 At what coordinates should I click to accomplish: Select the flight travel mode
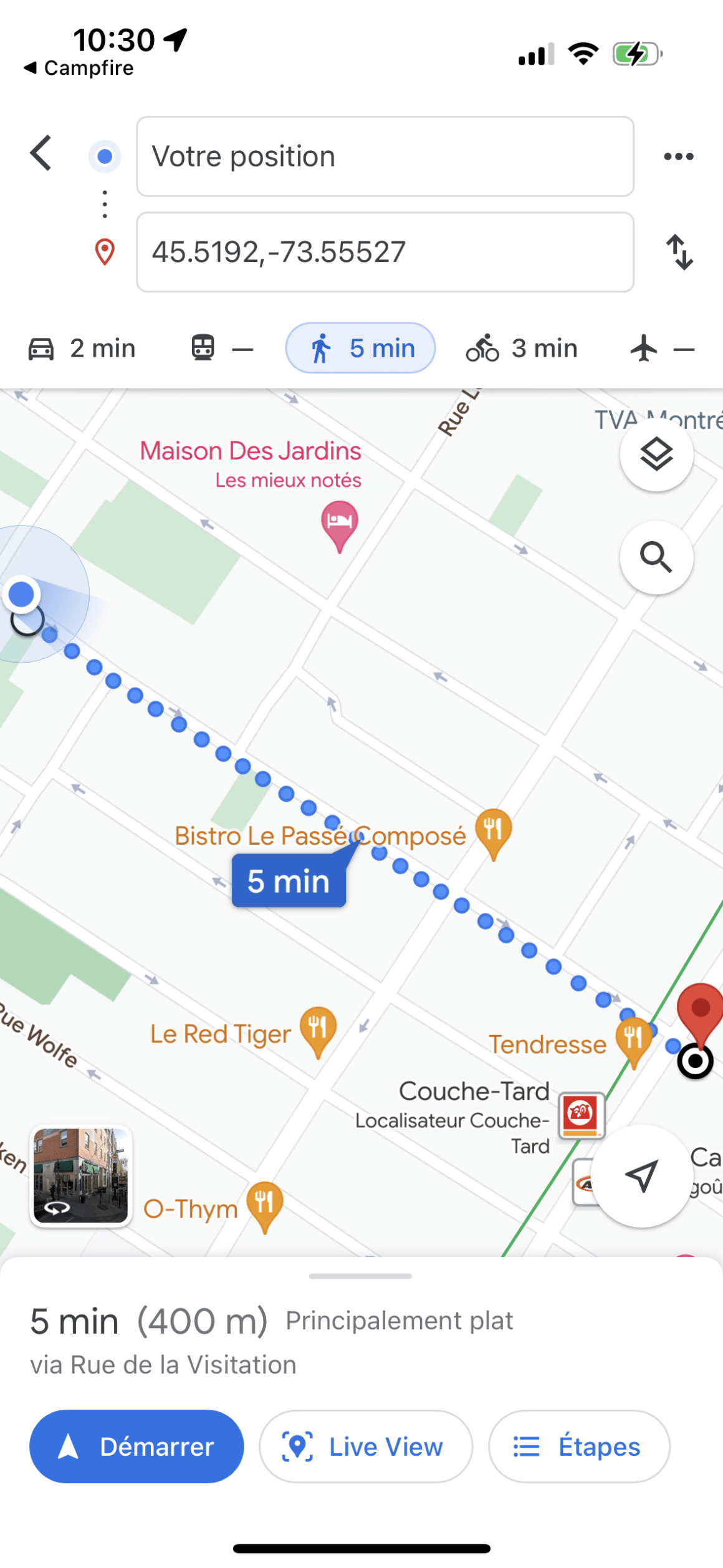pos(662,349)
